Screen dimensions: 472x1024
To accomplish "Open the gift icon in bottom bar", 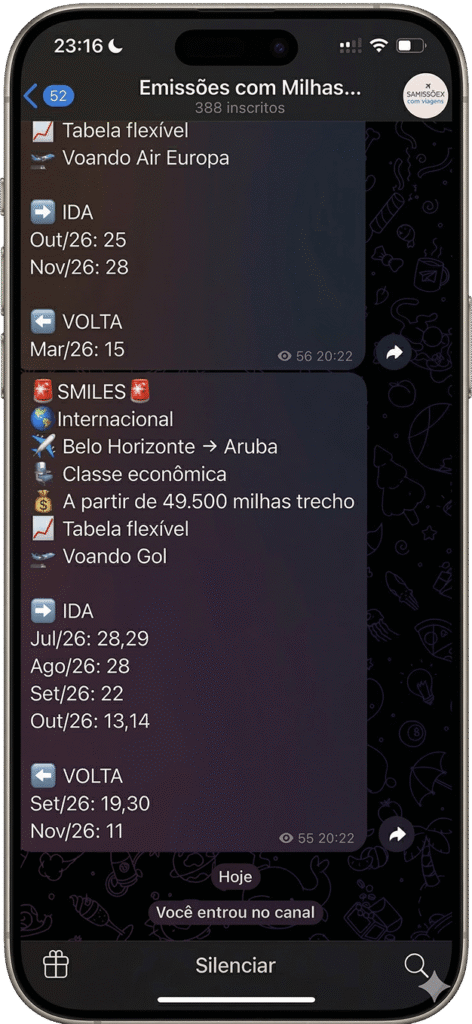I will (x=55, y=965).
